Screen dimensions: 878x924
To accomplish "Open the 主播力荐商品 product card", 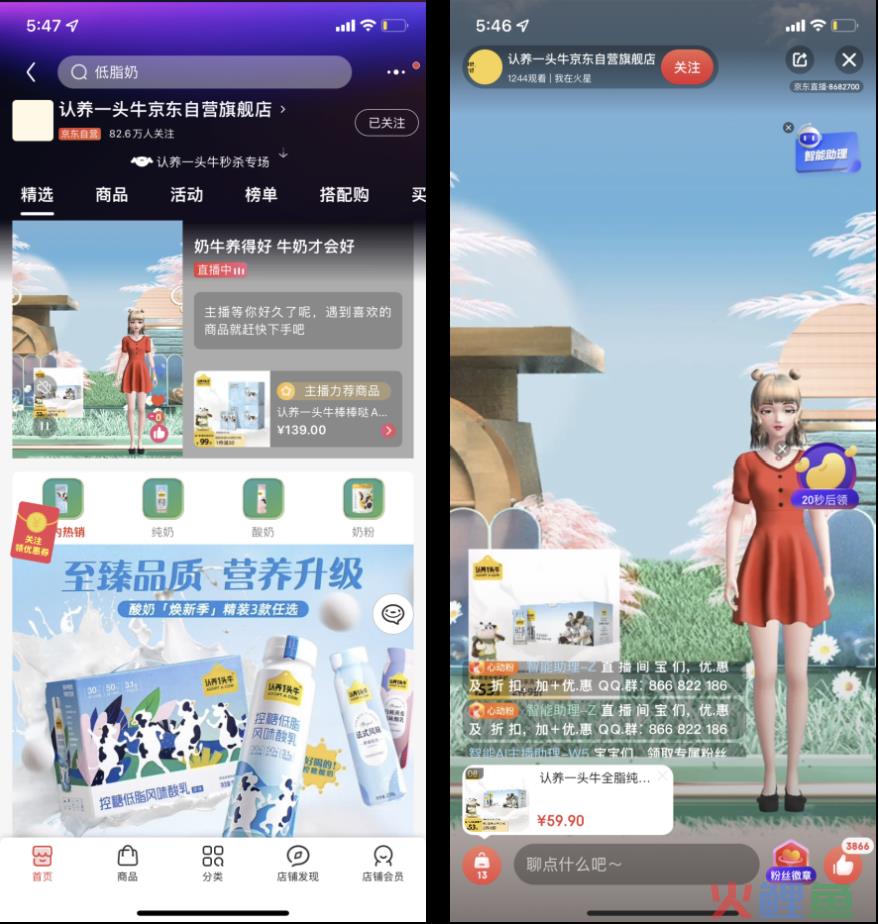I will [298, 409].
